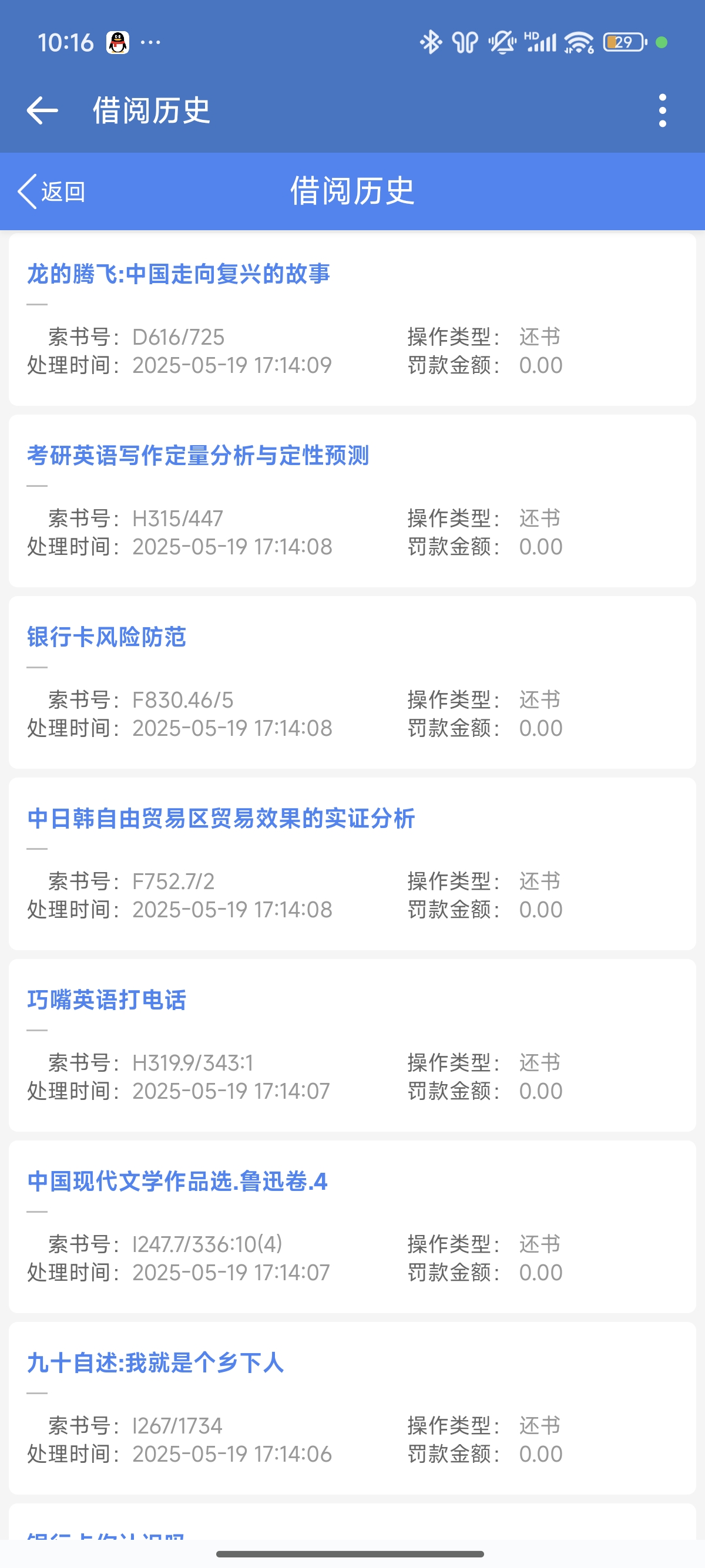Open the 巧嘴英语打电话 record
Viewport: 705px width, 1568px height.
(106, 1000)
